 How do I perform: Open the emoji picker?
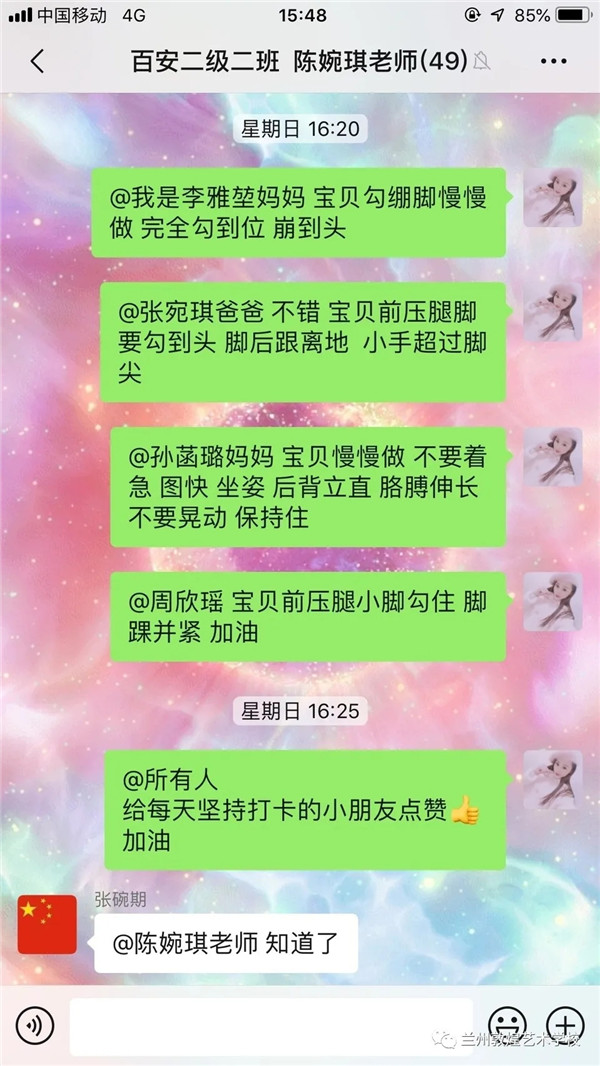tap(507, 1026)
